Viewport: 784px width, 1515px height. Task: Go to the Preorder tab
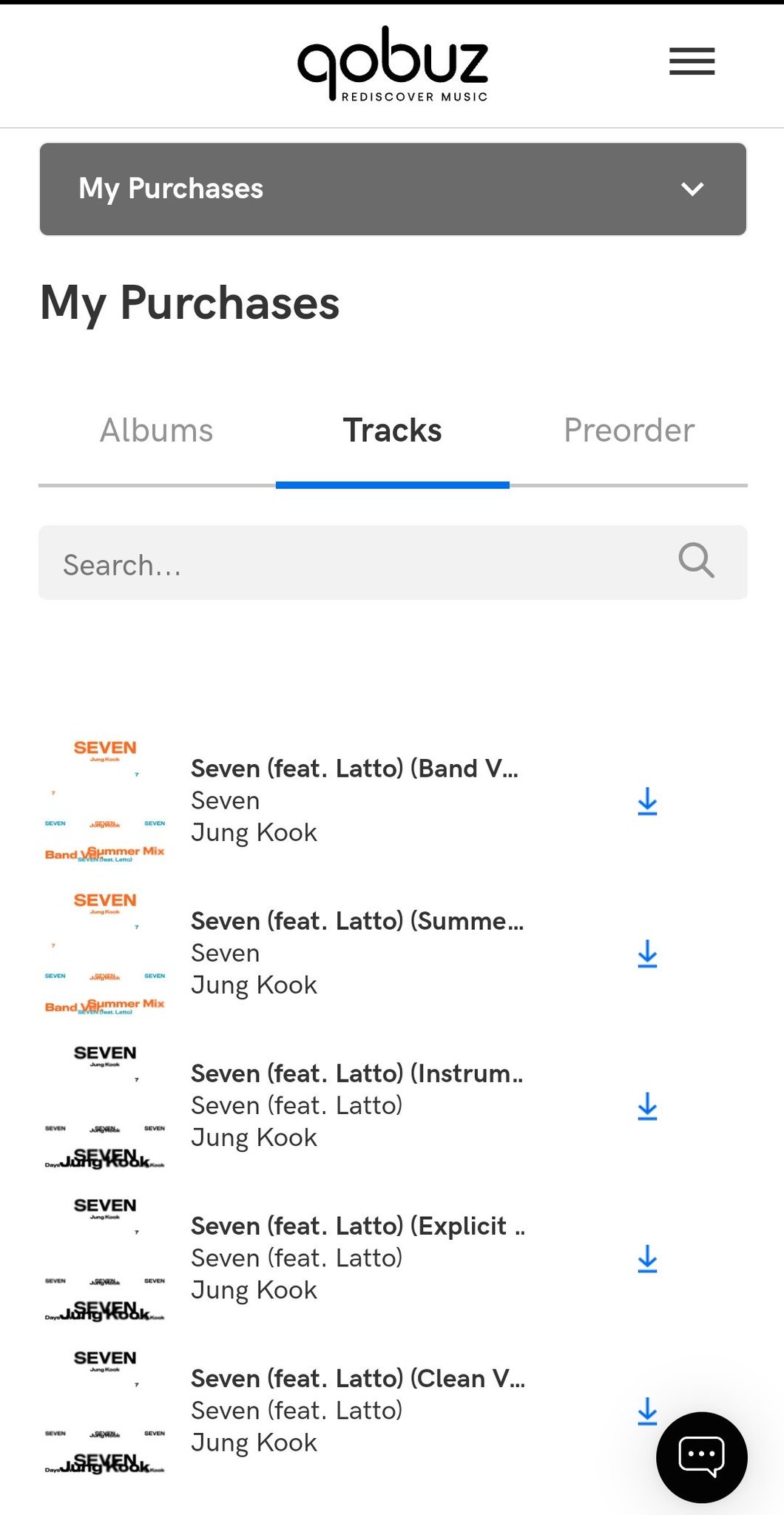click(x=629, y=431)
